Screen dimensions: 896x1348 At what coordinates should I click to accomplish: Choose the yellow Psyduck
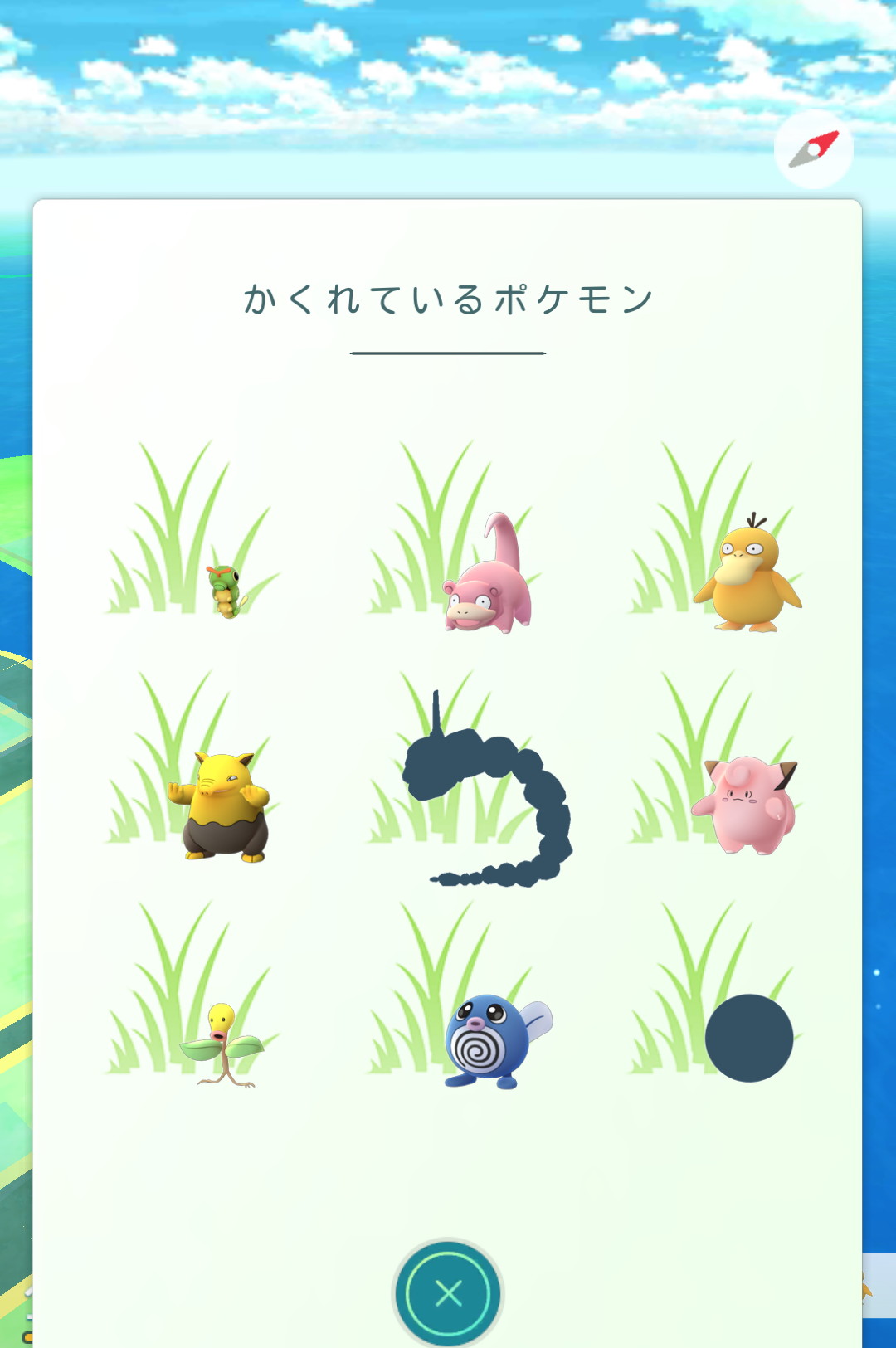click(x=748, y=577)
